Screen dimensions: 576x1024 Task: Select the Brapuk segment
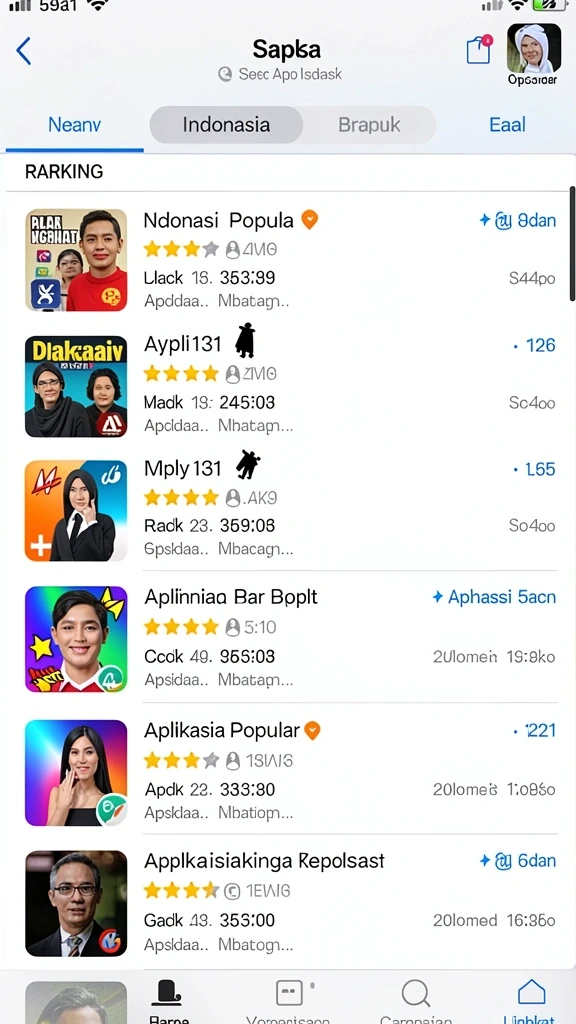point(369,125)
